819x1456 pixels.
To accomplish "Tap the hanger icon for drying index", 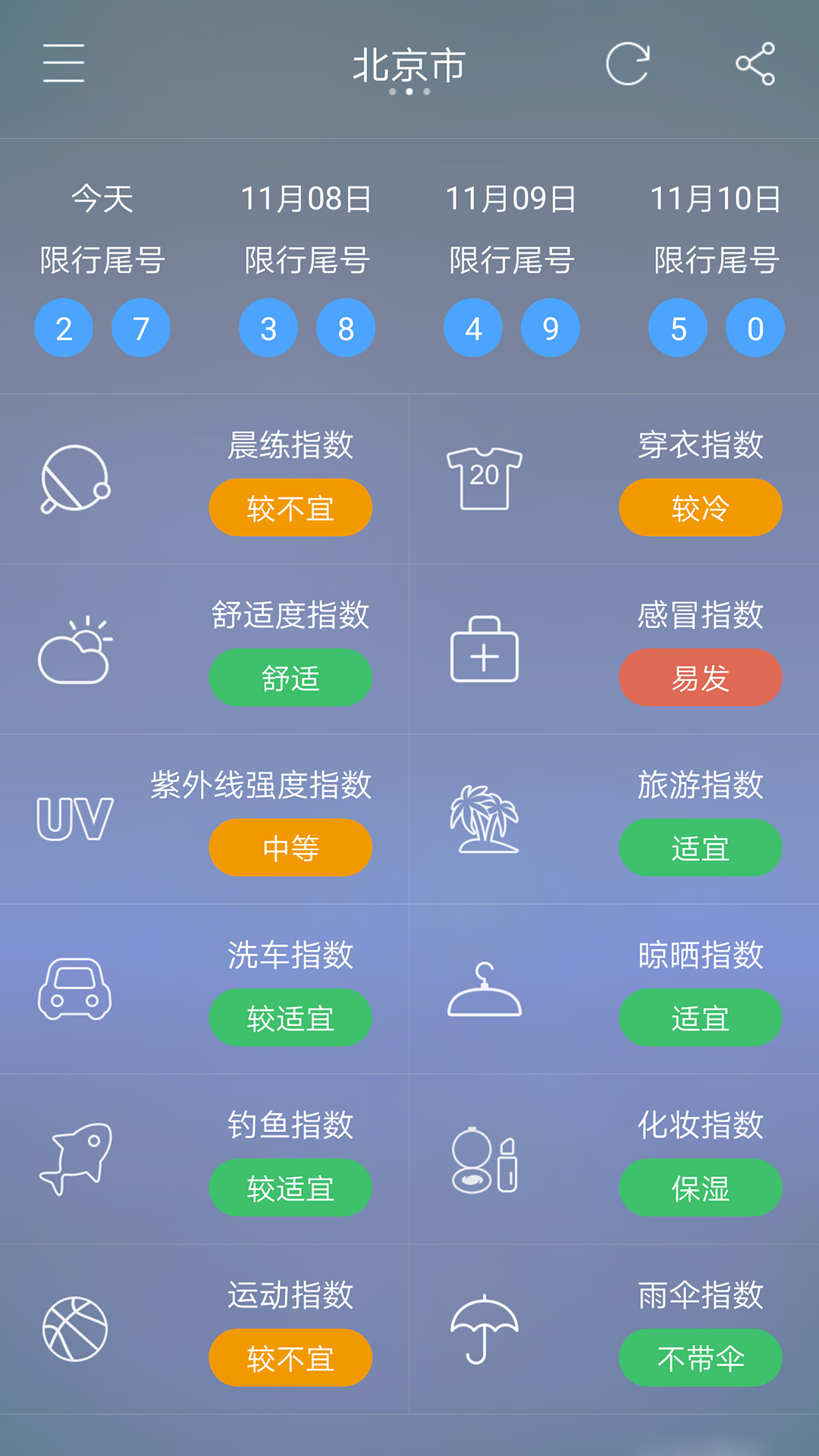I will pos(485,990).
